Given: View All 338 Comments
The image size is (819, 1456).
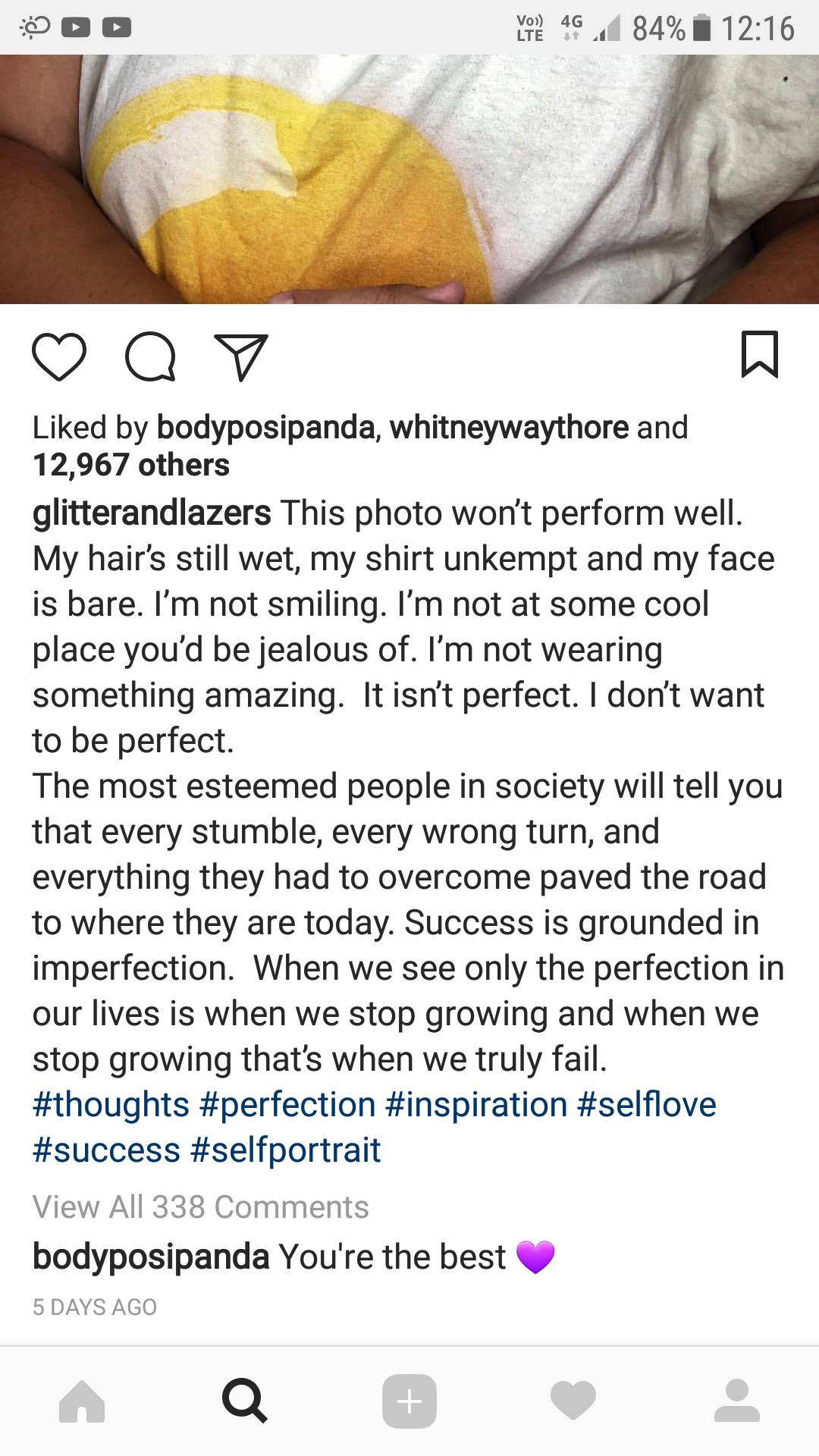Looking at the screenshot, I should (x=201, y=1207).
